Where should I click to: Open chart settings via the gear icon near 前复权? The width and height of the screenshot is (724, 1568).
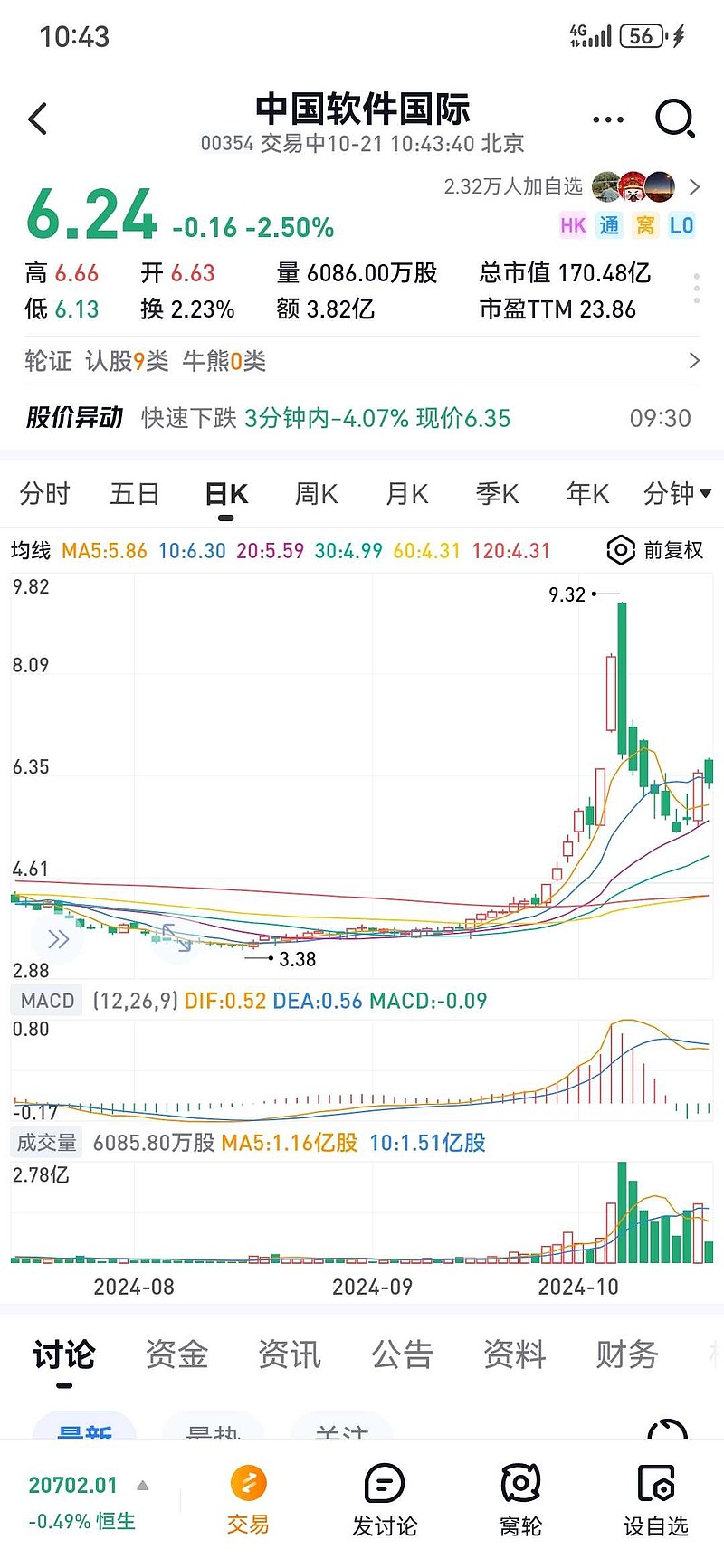pyautogui.click(x=621, y=550)
